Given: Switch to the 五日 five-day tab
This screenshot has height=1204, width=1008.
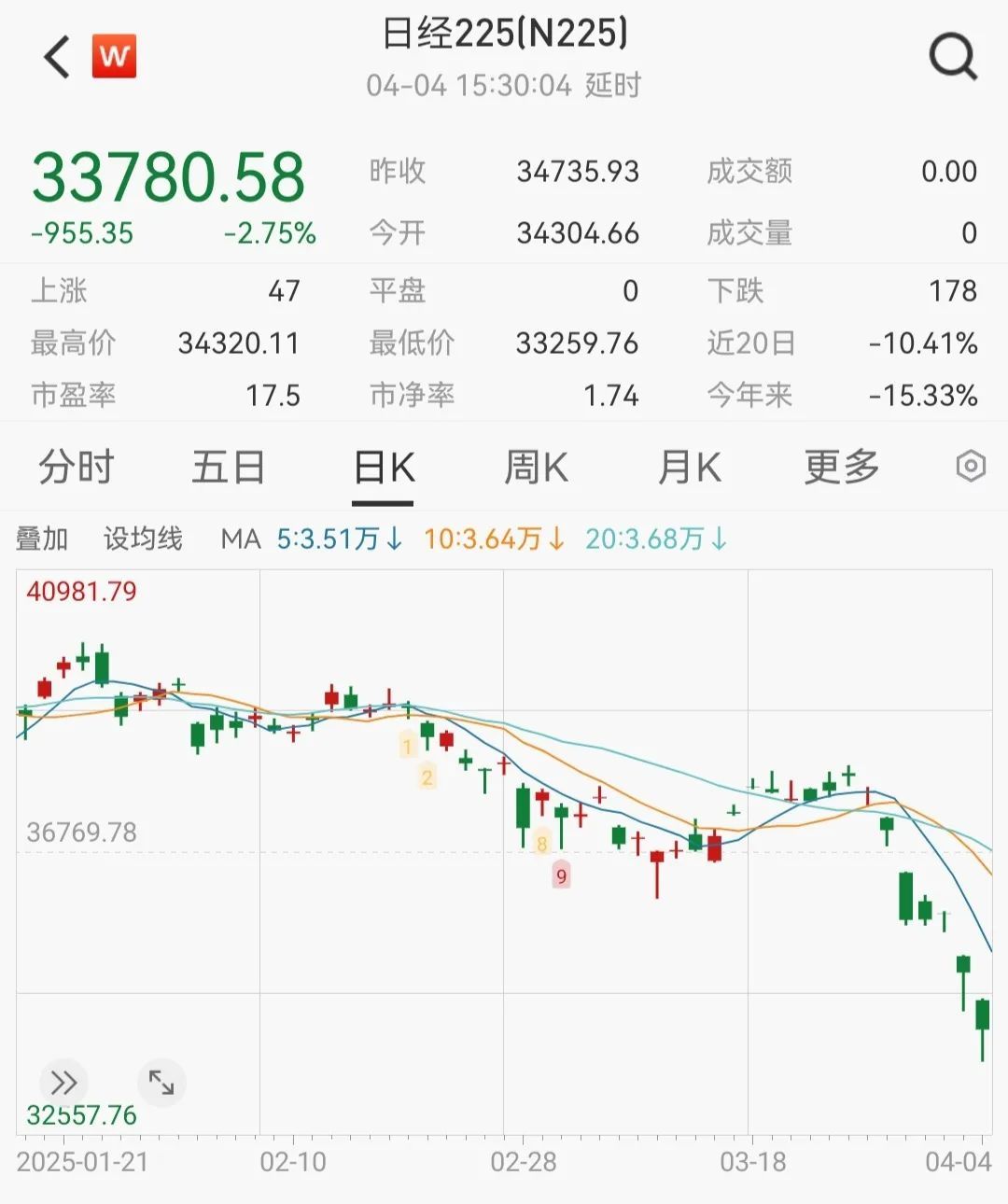Looking at the screenshot, I should pos(229,467).
